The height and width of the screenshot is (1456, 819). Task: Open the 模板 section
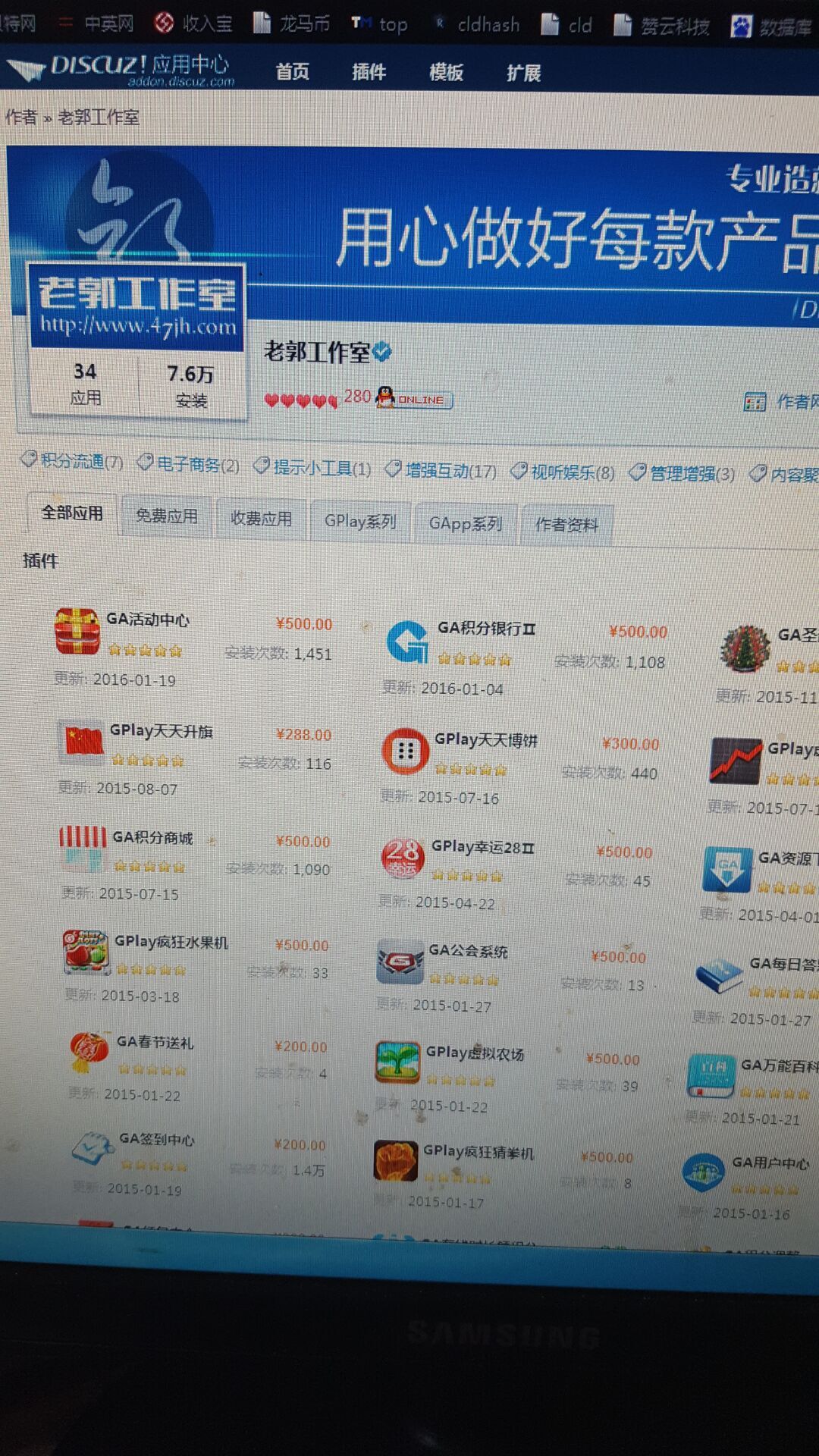446,72
